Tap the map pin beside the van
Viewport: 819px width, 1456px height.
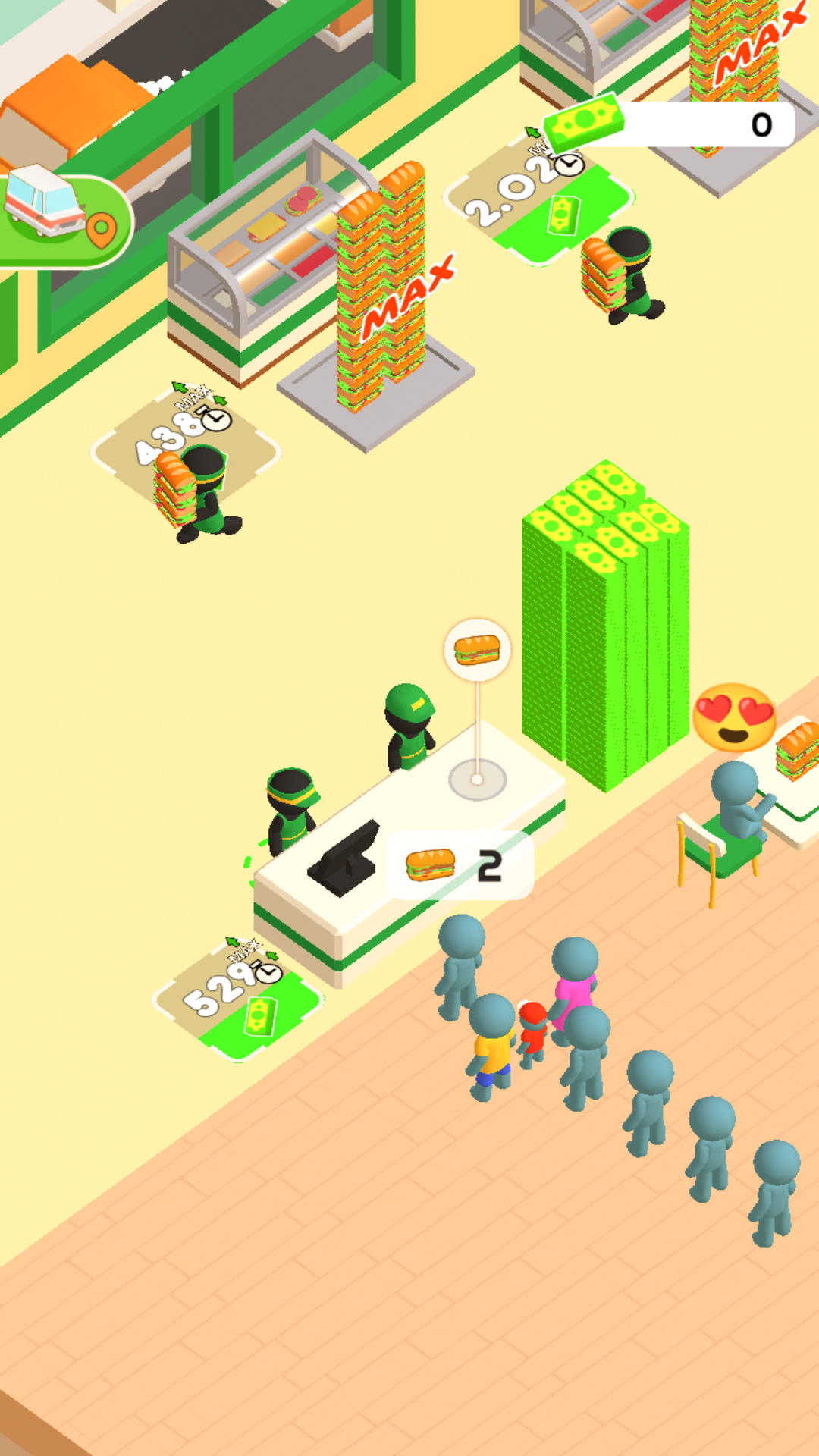coord(102,227)
